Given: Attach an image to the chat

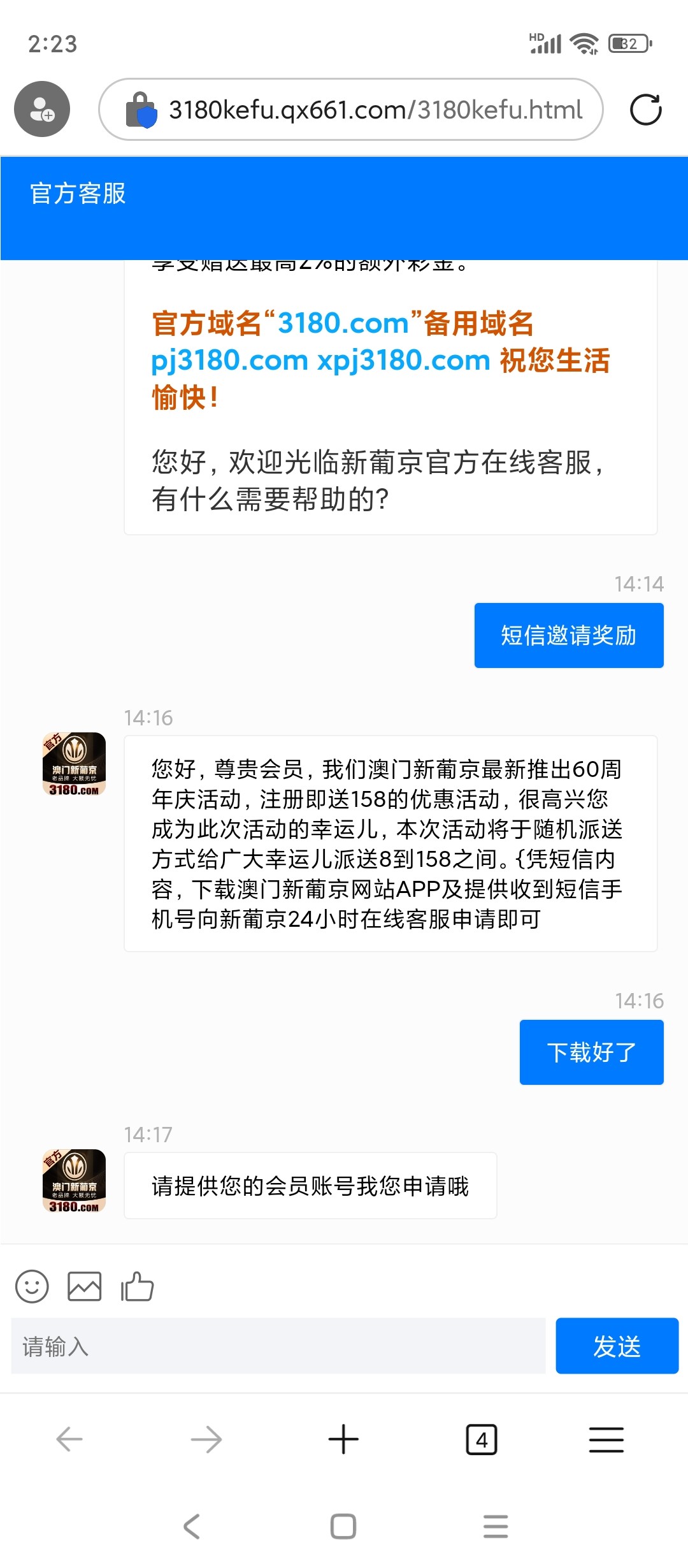Looking at the screenshot, I should pos(85,1286).
